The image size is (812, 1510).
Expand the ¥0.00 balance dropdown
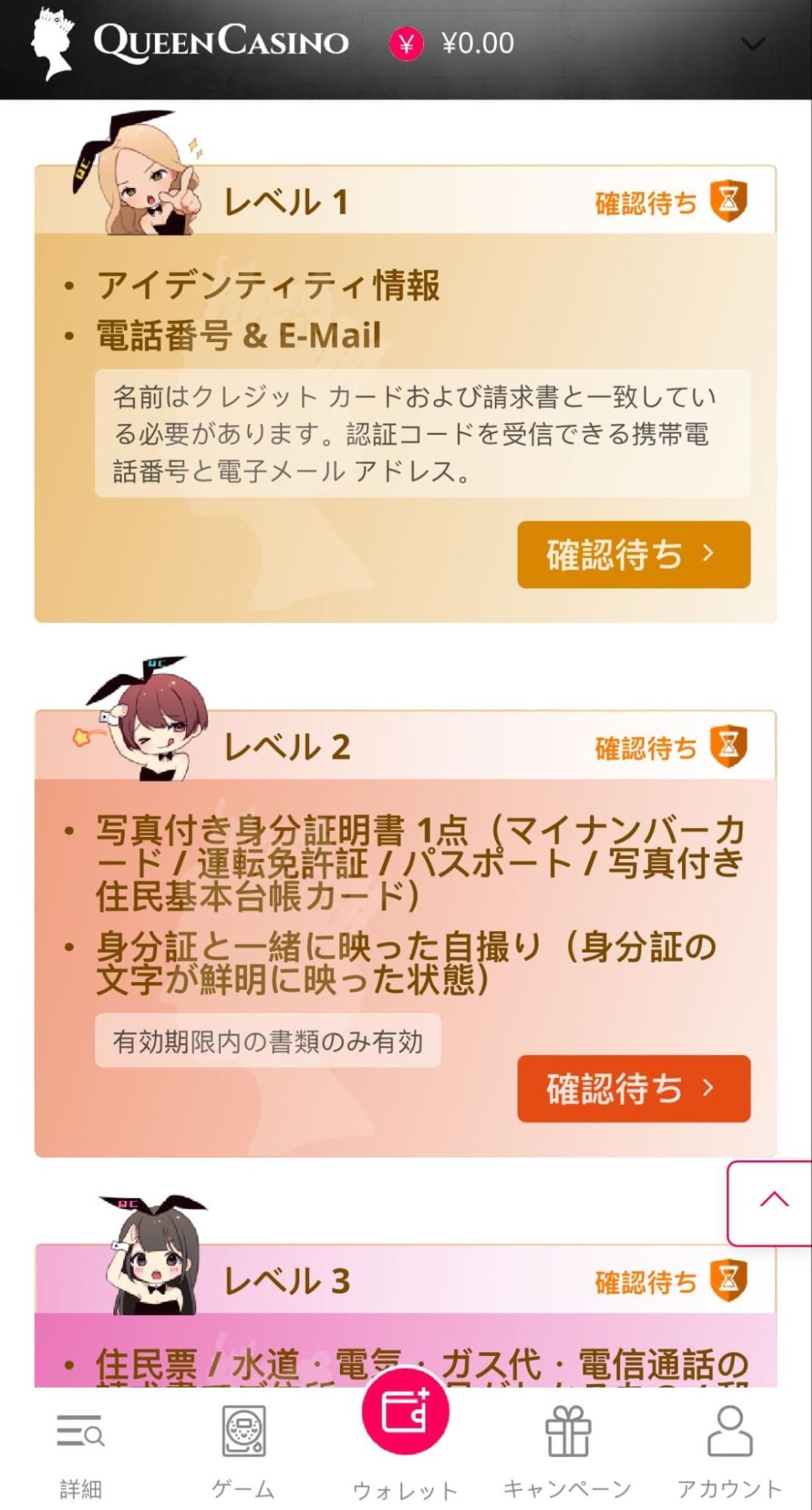click(752, 44)
